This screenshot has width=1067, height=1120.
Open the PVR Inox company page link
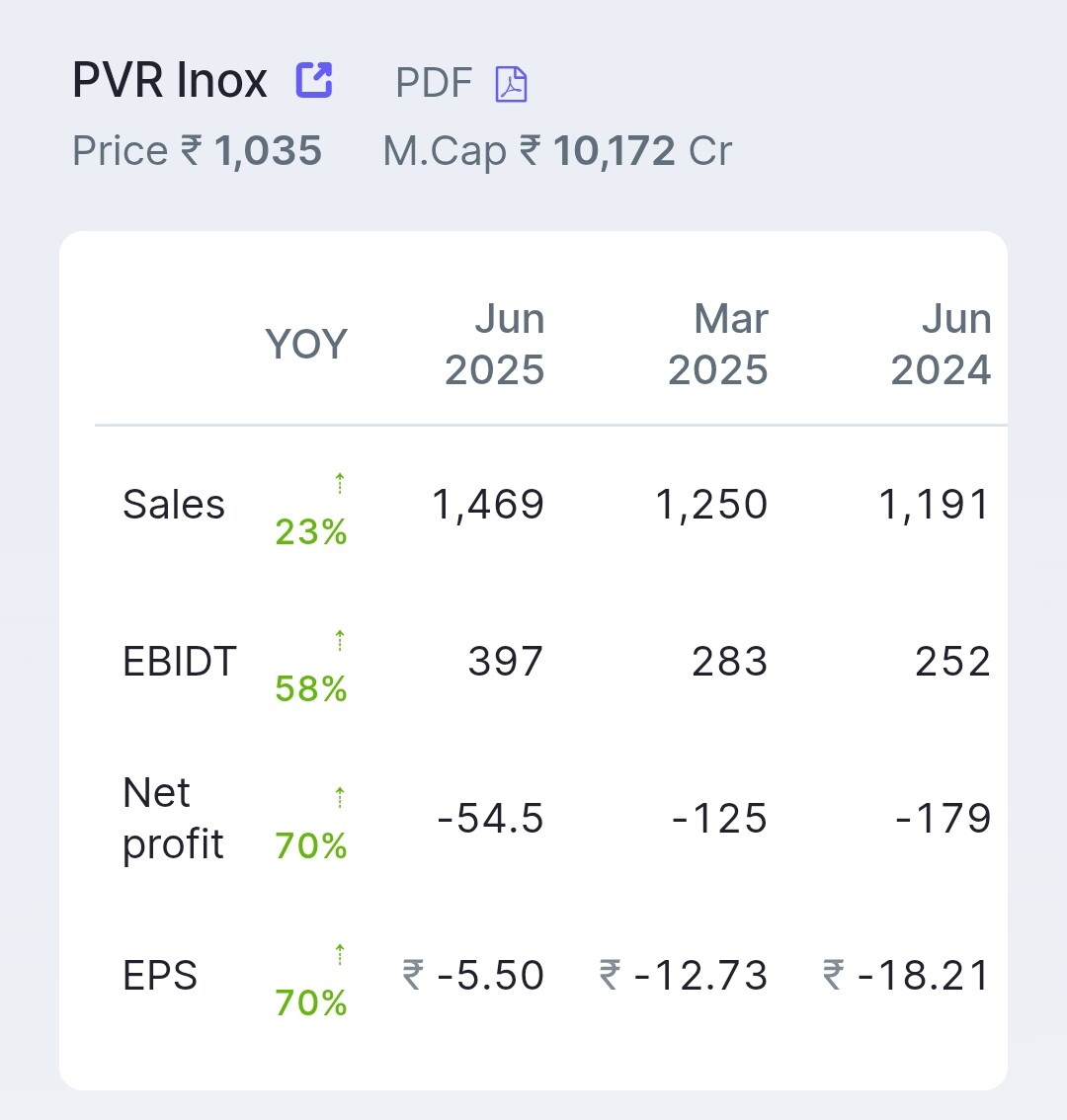click(314, 80)
